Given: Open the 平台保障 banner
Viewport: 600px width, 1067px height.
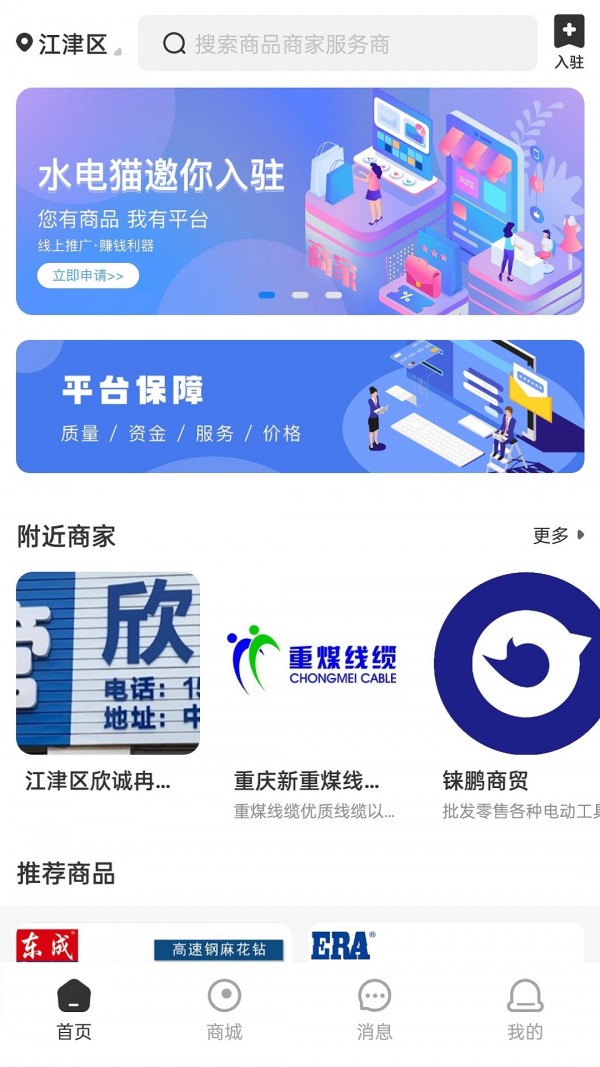Looking at the screenshot, I should pyautogui.click(x=300, y=406).
